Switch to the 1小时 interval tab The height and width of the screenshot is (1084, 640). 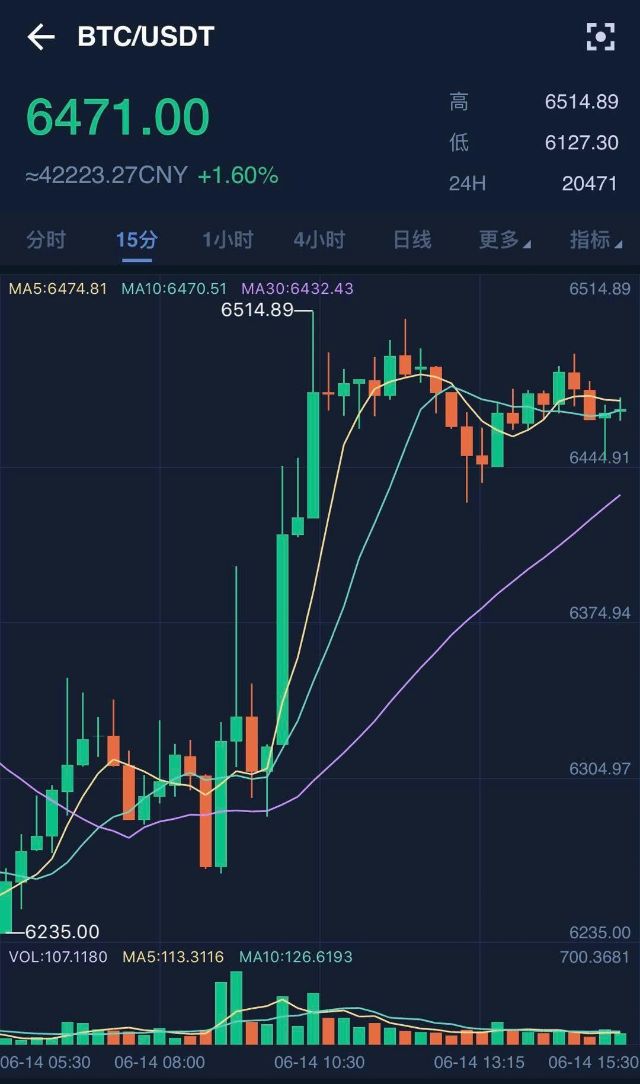[227, 240]
